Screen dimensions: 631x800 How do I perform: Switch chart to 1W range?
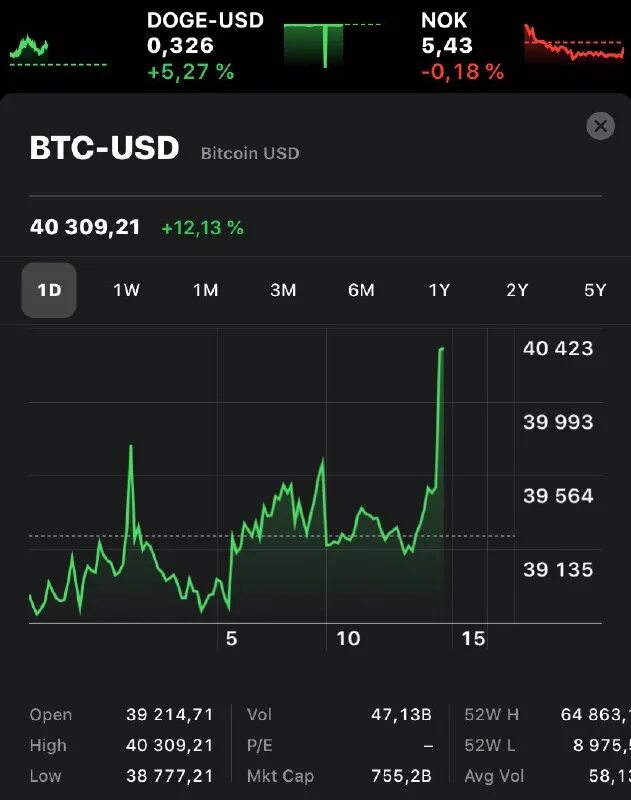tap(127, 290)
